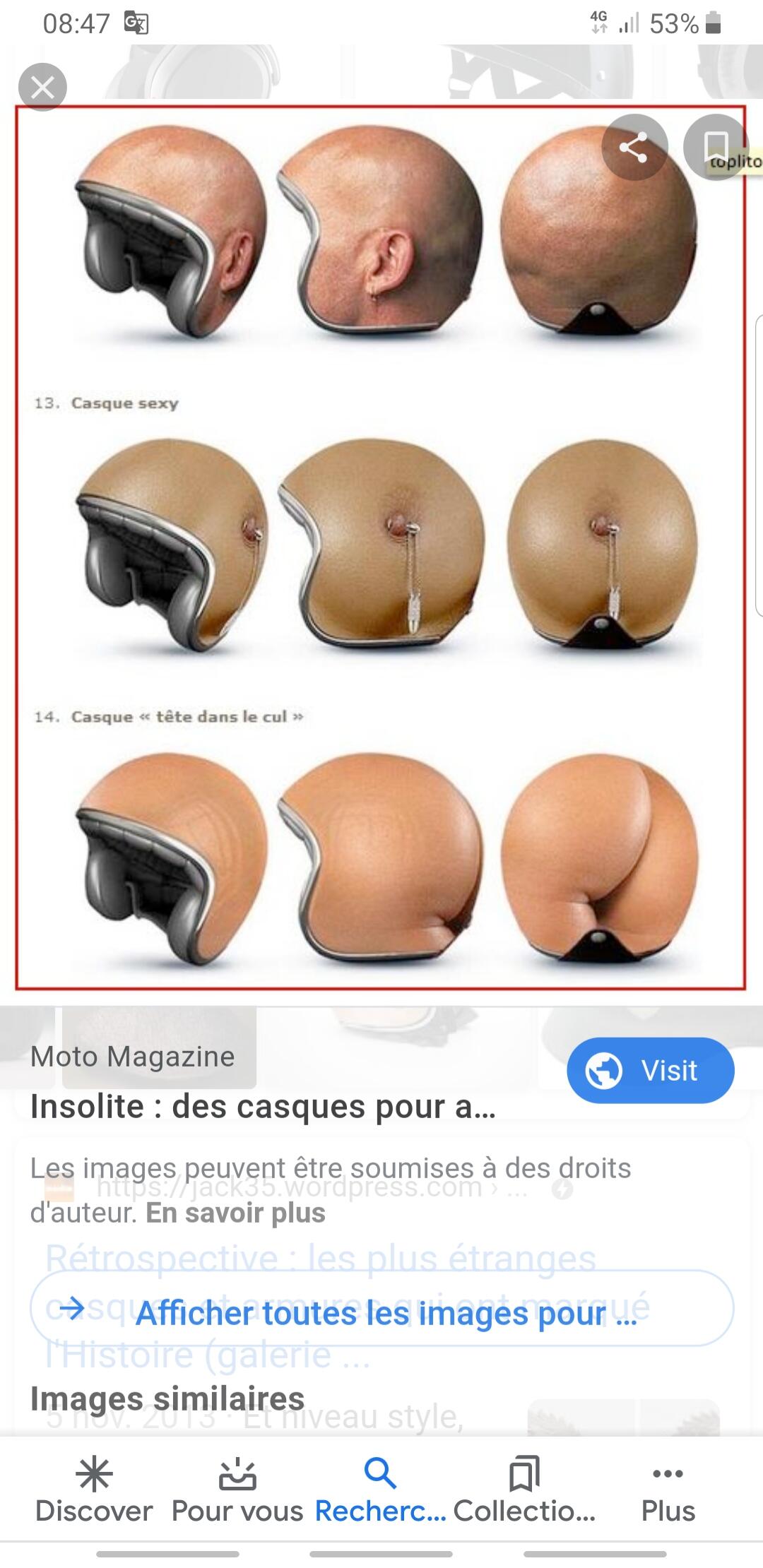Open the Collections tab
763x1568 pixels.
pyautogui.click(x=524, y=1490)
